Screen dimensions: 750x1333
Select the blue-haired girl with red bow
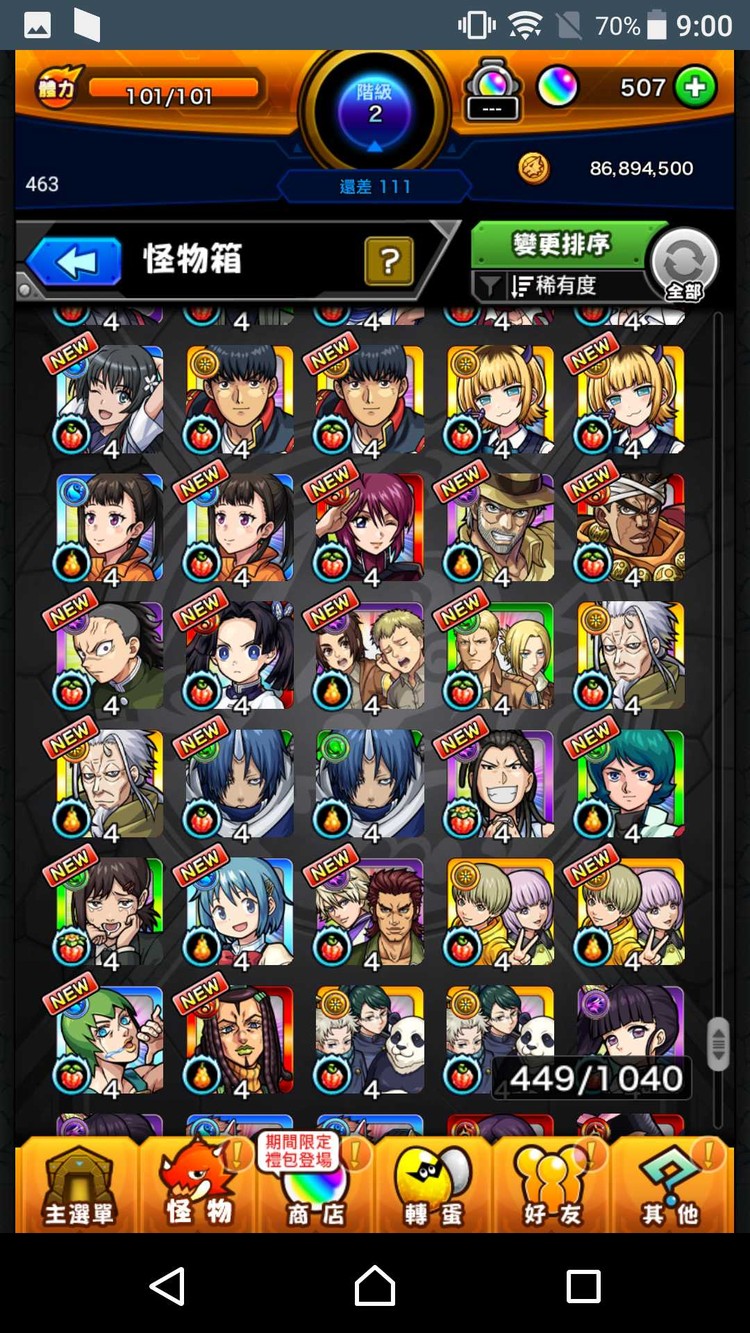click(x=240, y=912)
